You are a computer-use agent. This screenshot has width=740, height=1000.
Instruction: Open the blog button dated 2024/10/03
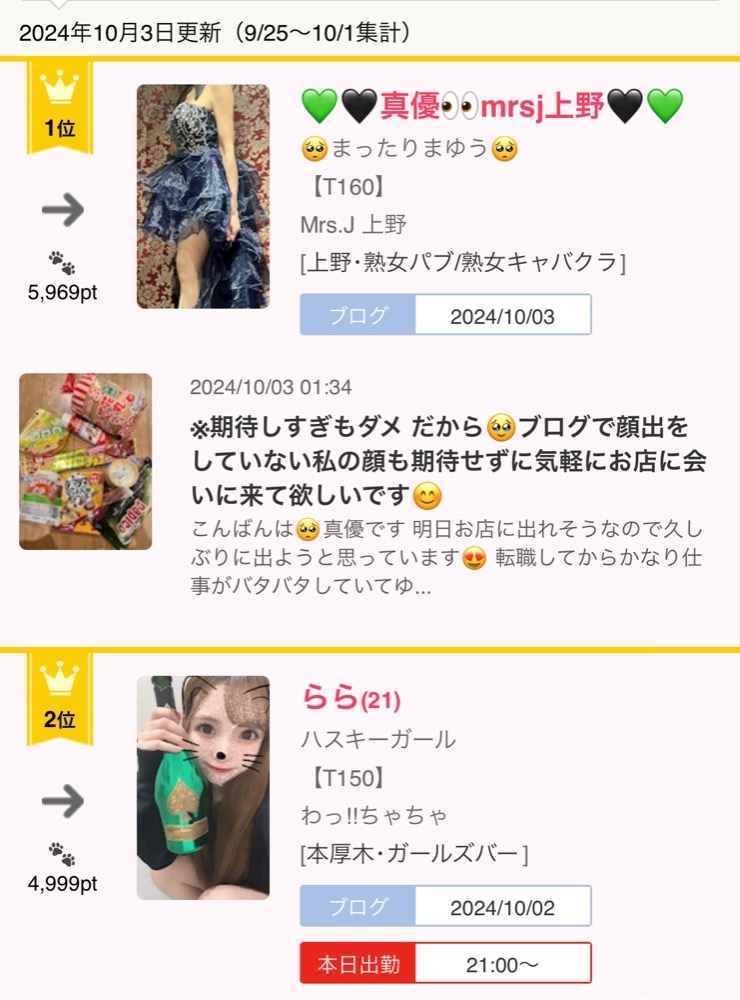pos(446,315)
